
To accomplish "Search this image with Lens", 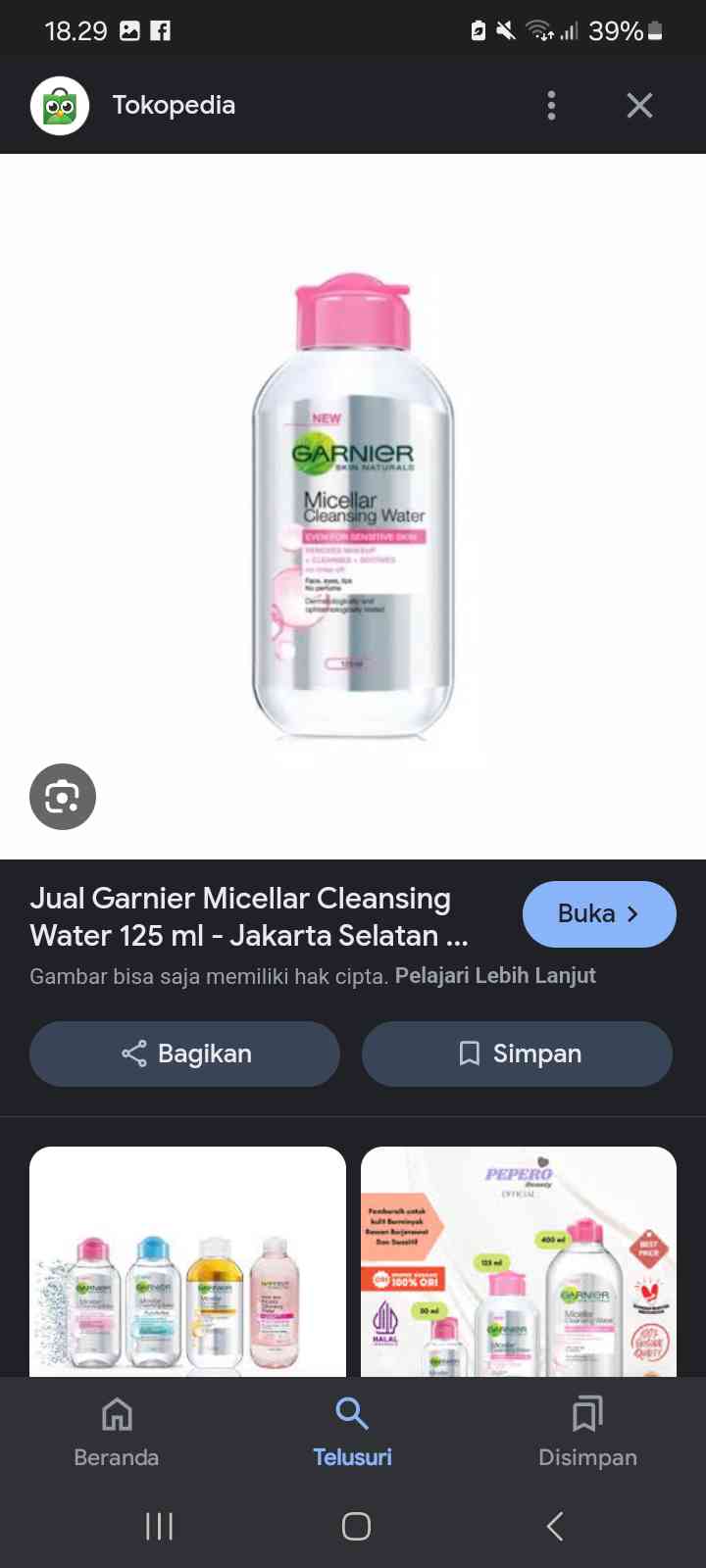I will coord(63,797).
